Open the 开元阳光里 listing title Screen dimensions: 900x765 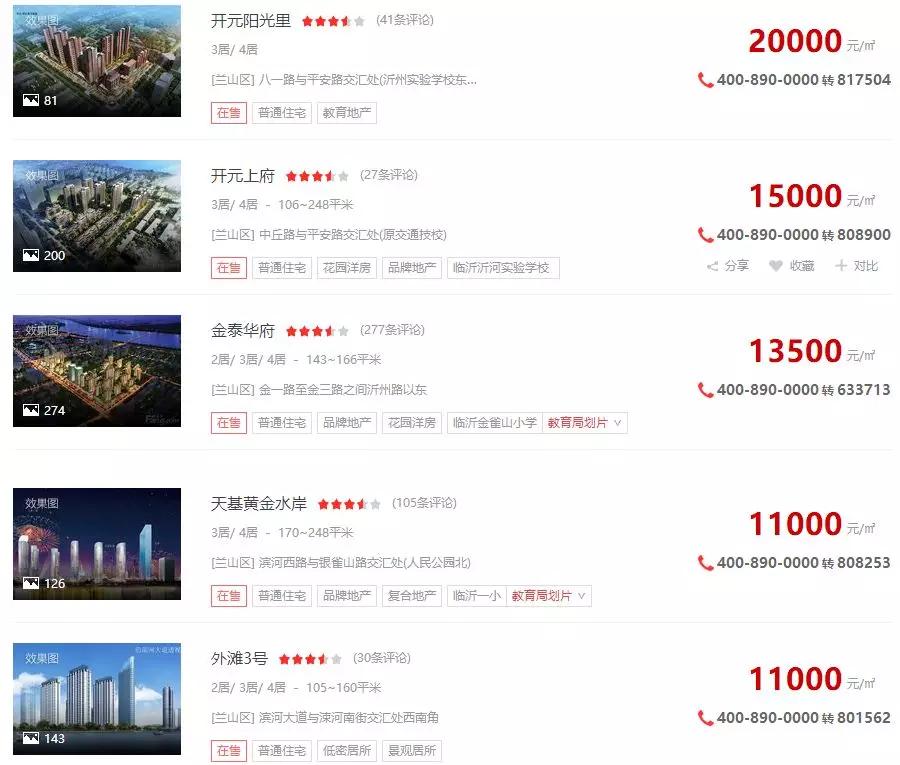click(250, 21)
